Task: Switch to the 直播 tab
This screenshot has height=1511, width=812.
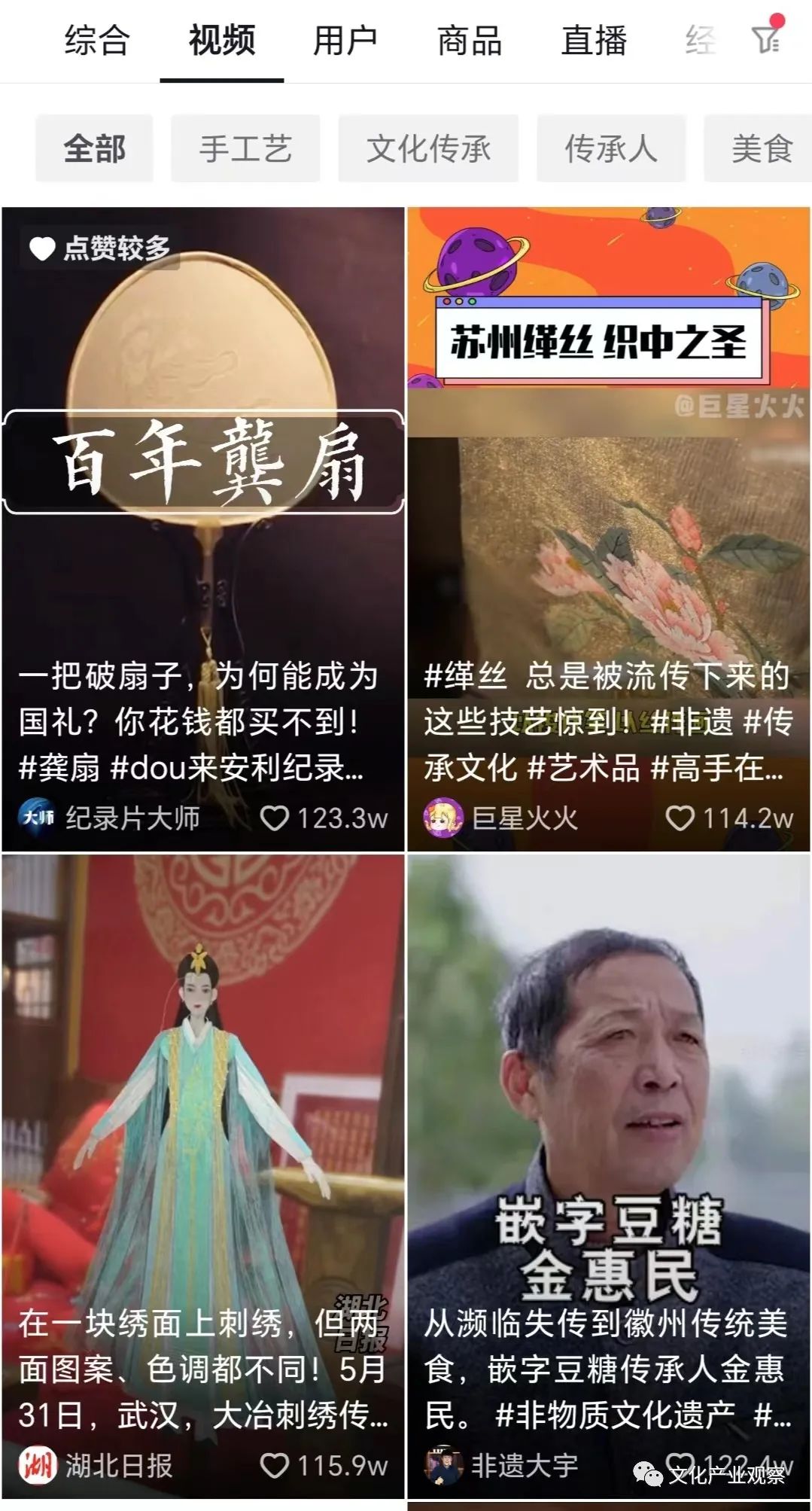Action: [594, 41]
